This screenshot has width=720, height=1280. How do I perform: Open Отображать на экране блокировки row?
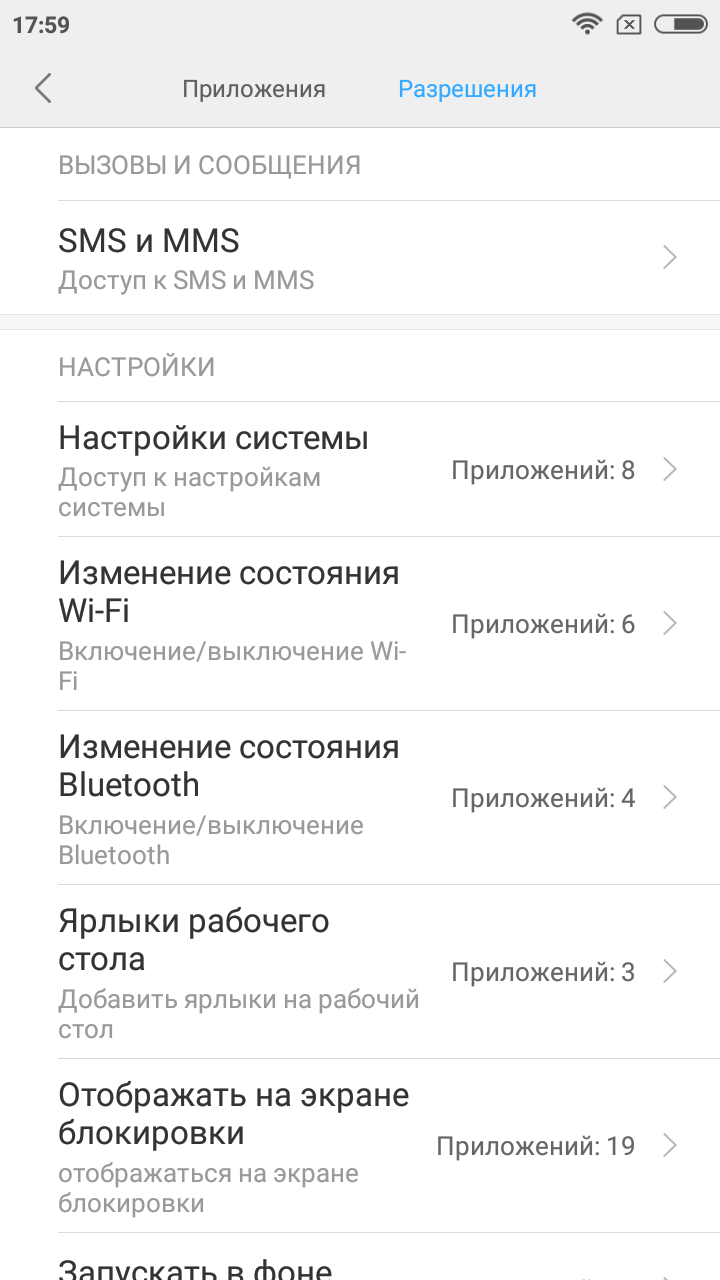360,1146
